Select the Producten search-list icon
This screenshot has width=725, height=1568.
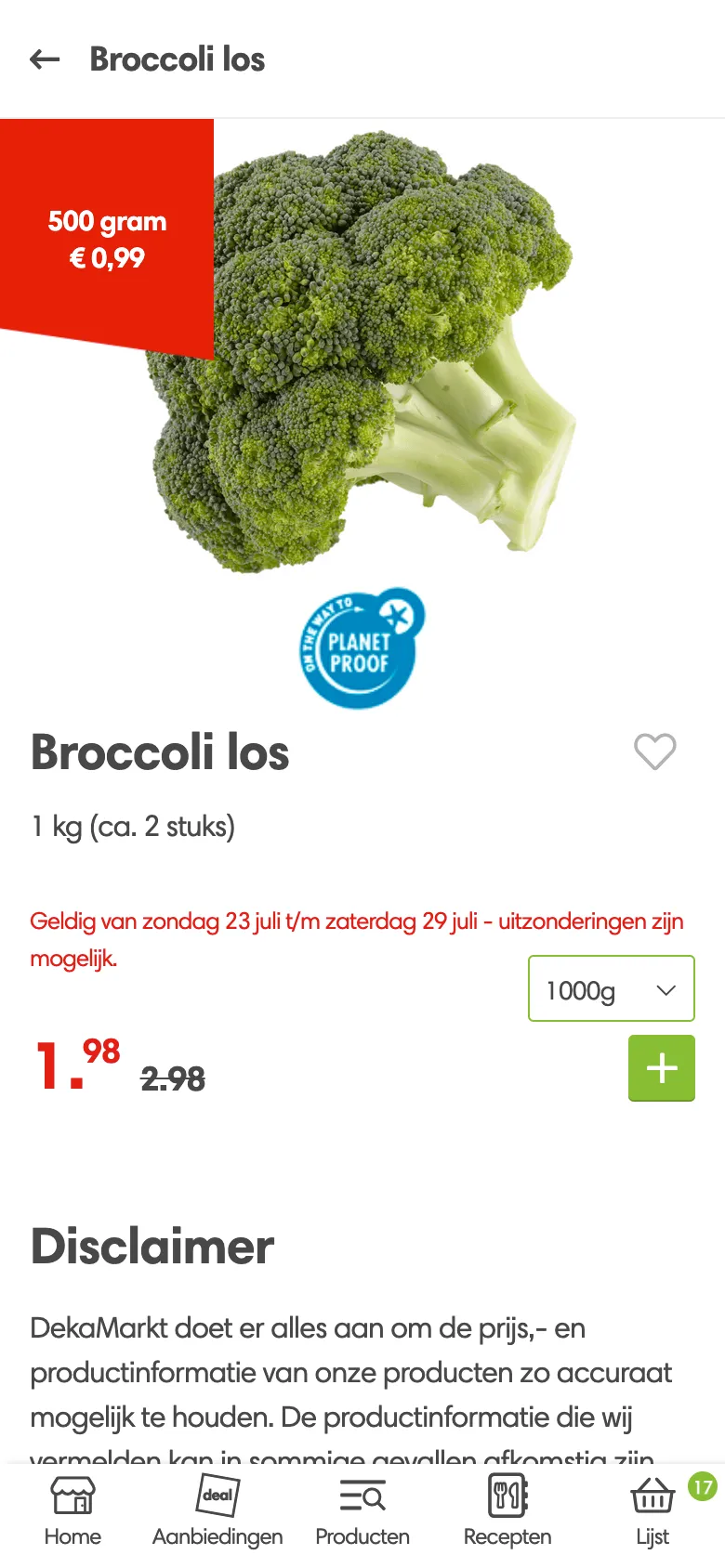tap(362, 1496)
